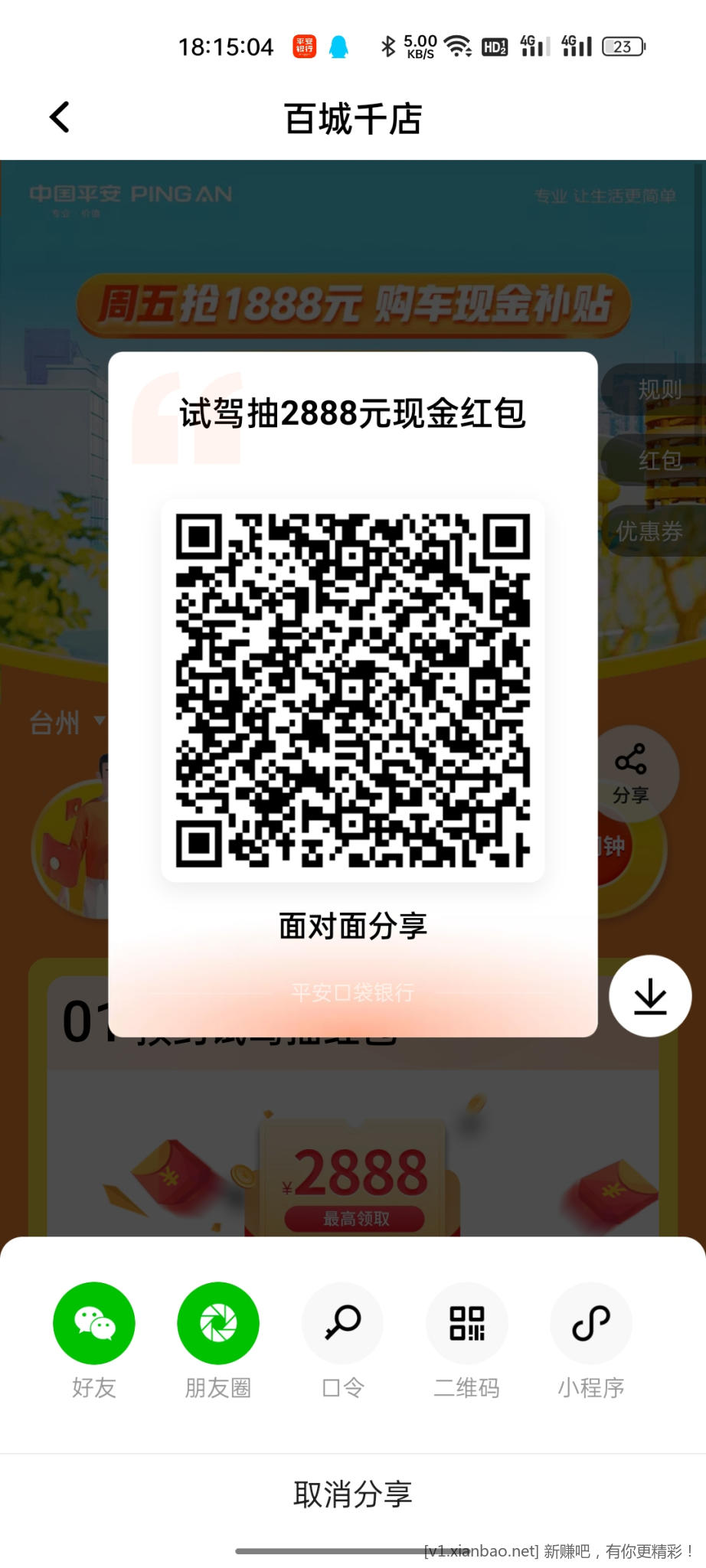Share via 小程序 mini program
The width and height of the screenshot is (706, 1568).
[590, 1323]
